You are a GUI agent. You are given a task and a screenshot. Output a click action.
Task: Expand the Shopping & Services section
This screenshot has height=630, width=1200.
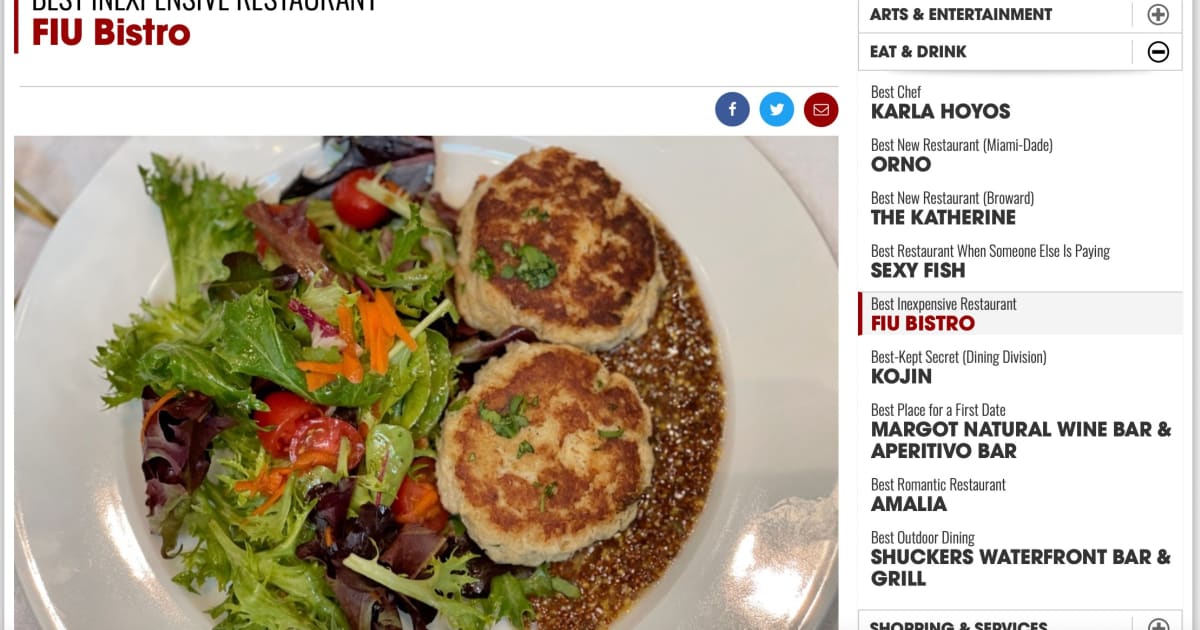click(1157, 624)
